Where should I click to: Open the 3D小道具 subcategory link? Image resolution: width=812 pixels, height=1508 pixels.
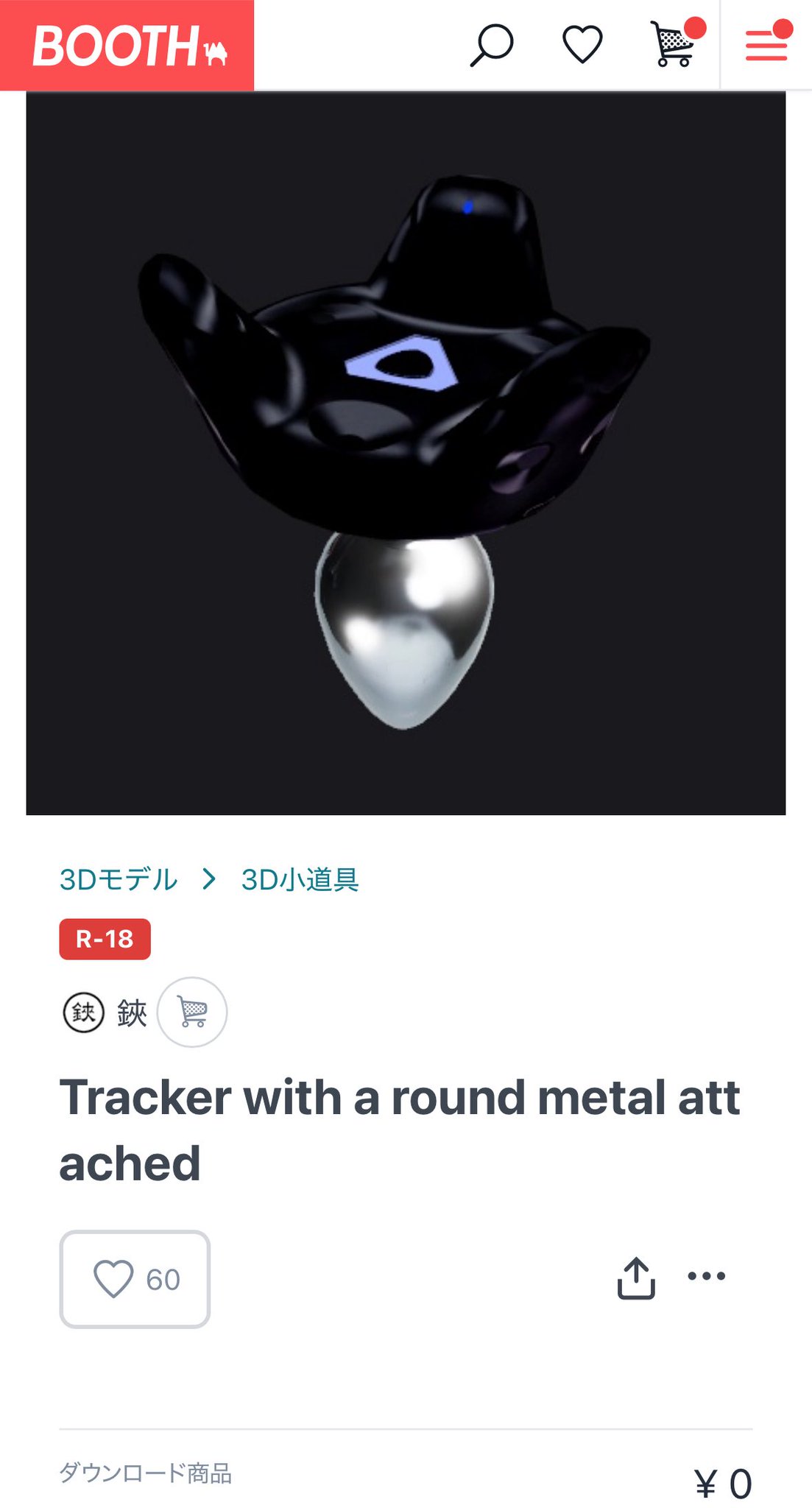point(300,879)
